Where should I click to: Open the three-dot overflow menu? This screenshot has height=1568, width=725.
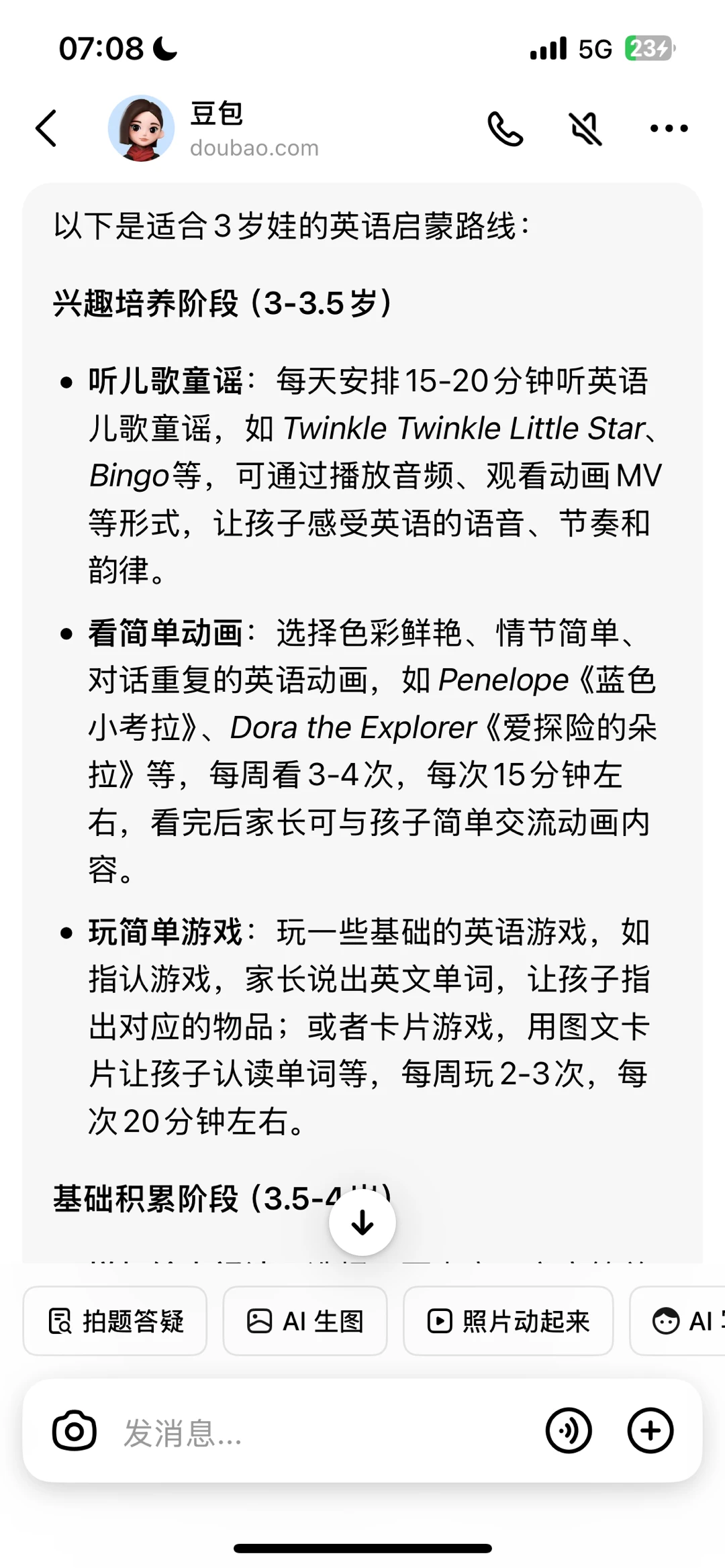(x=669, y=129)
